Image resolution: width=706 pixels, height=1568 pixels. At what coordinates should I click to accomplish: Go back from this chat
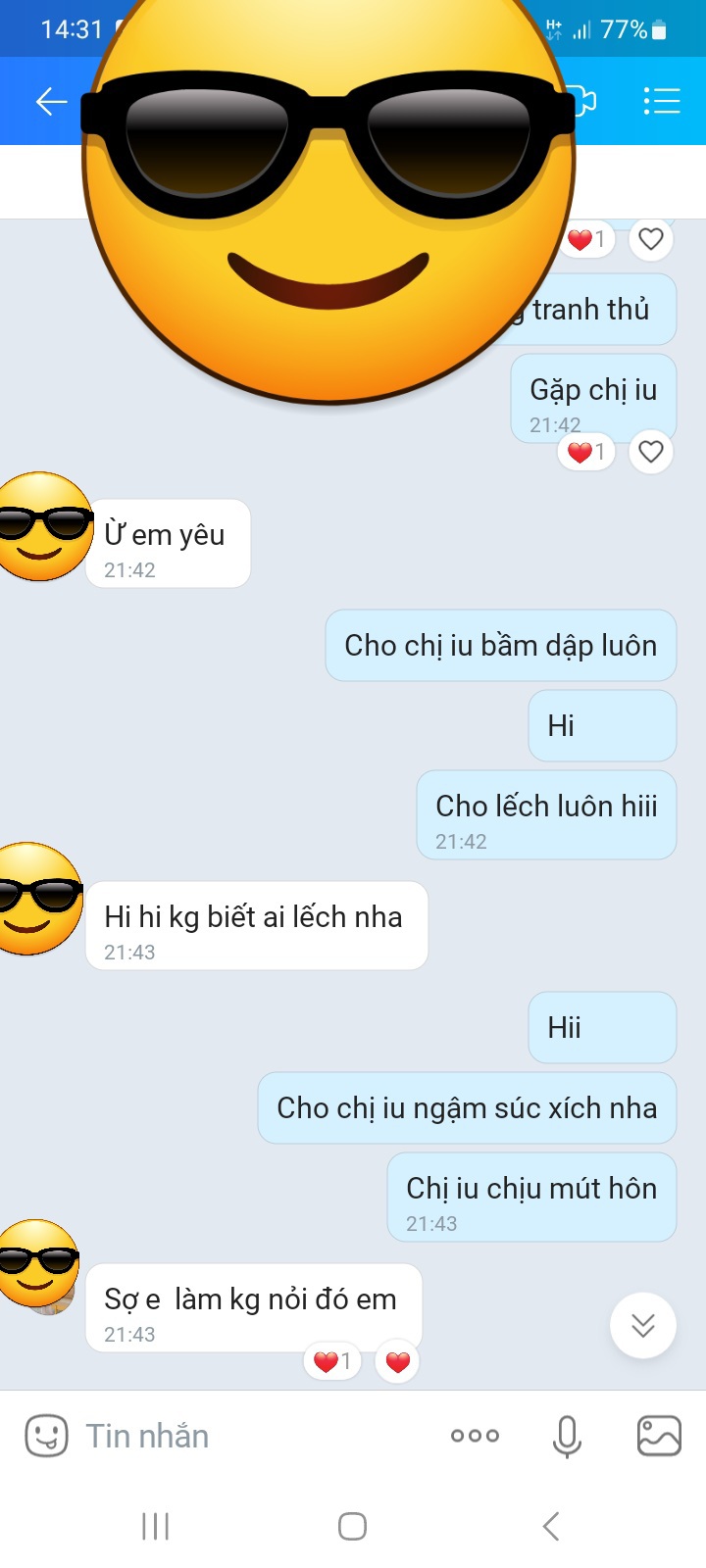tap(51, 101)
